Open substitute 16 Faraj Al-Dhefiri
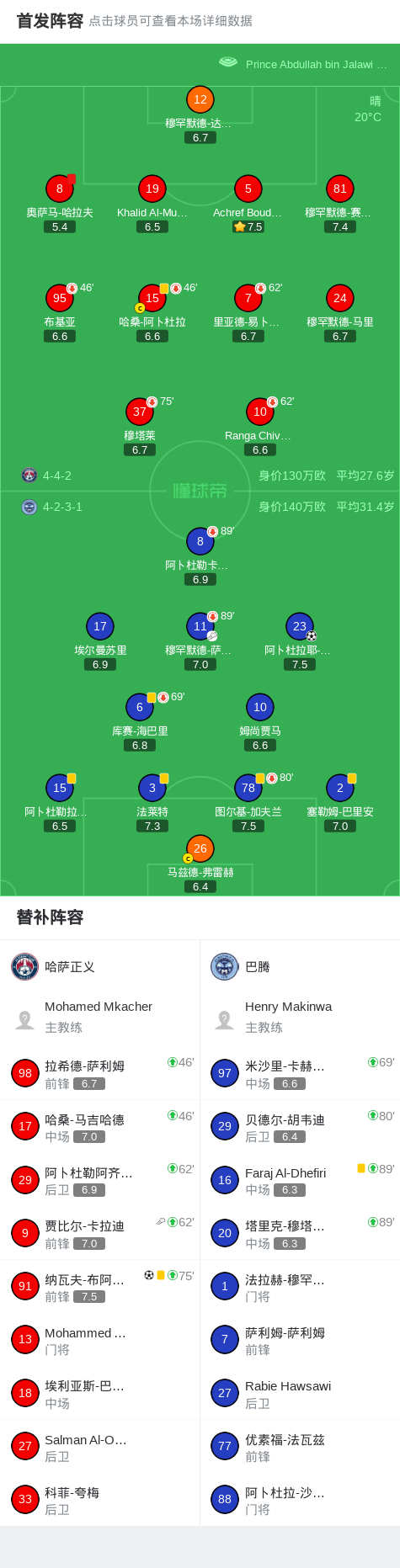Screen dimensions: 400x1568 (x=300, y=1180)
